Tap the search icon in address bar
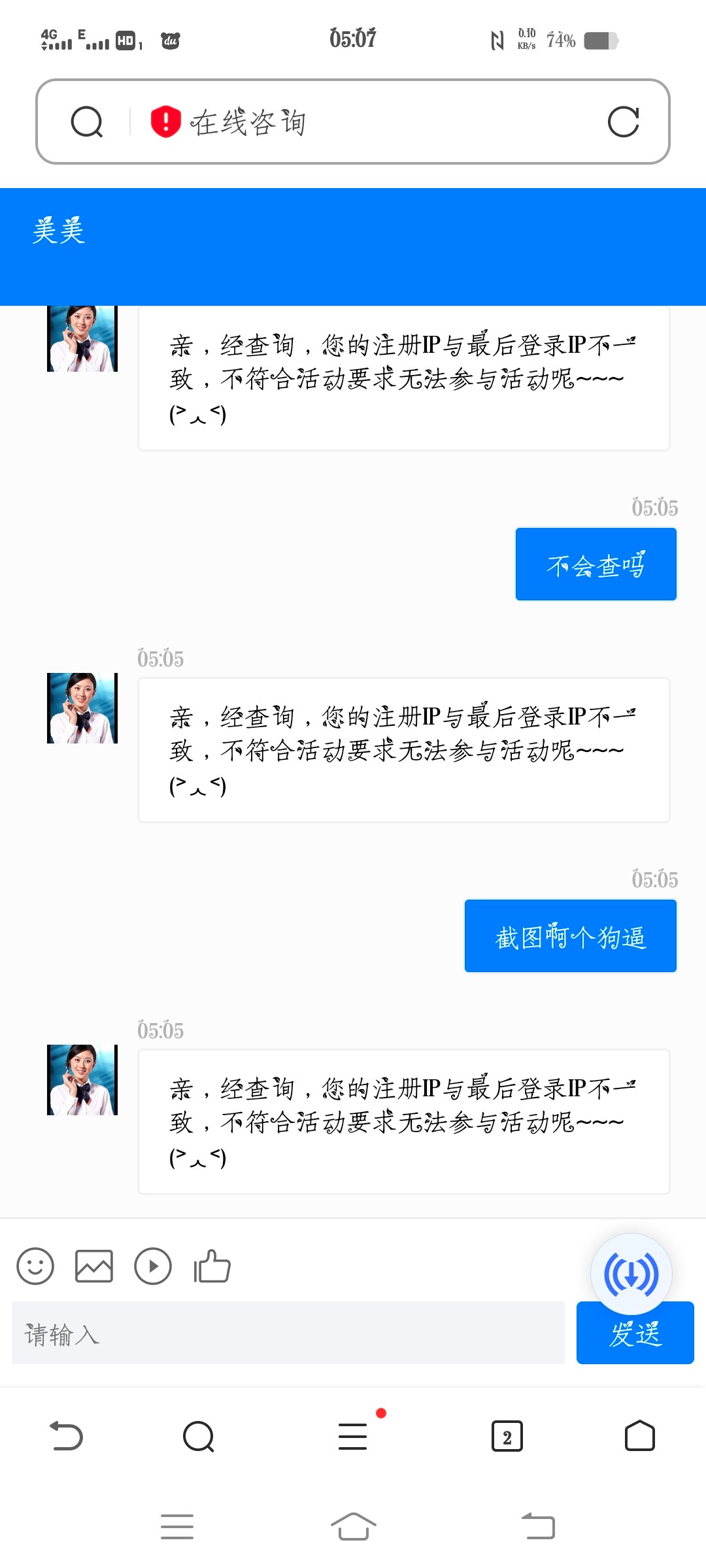The height and width of the screenshot is (1568, 706). point(87,122)
